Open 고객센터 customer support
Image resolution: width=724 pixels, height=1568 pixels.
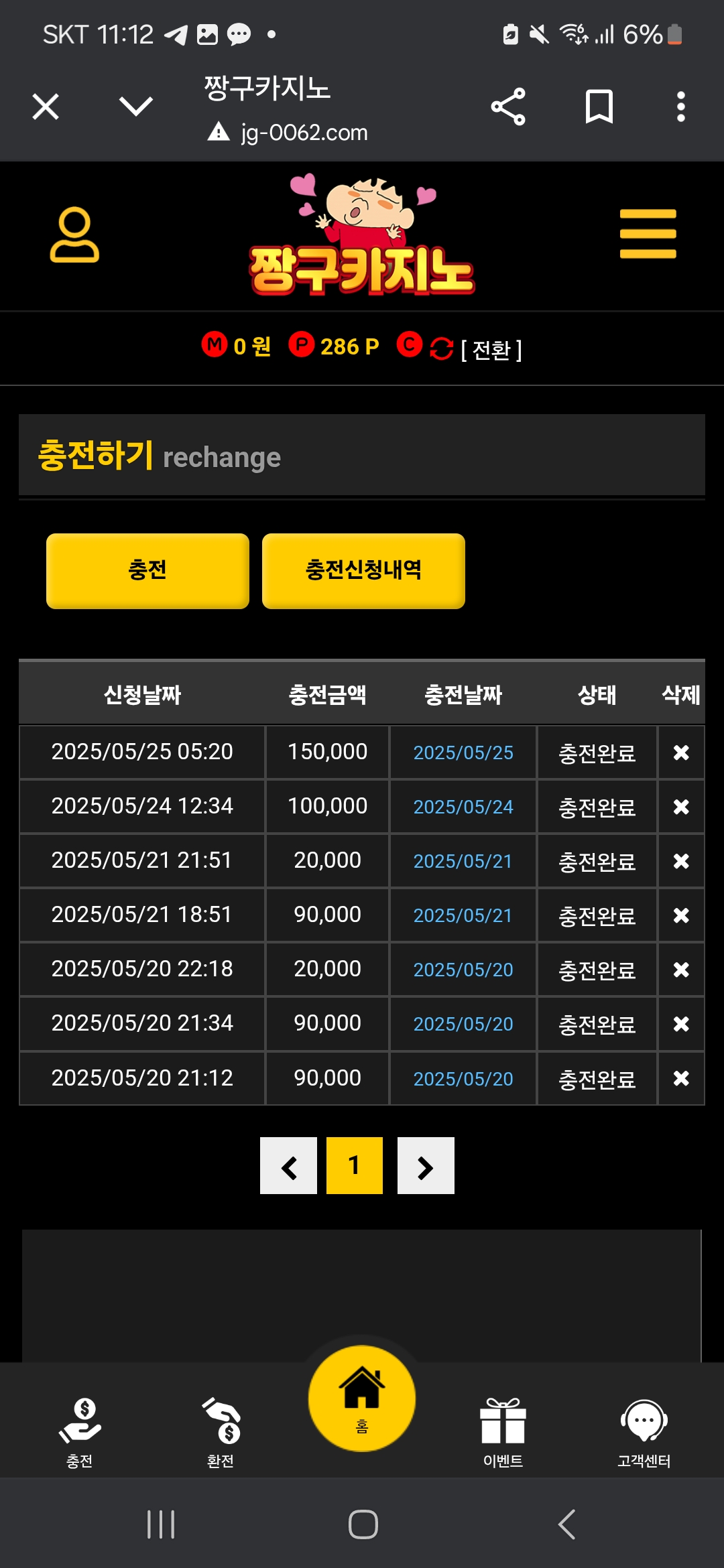click(x=644, y=1432)
